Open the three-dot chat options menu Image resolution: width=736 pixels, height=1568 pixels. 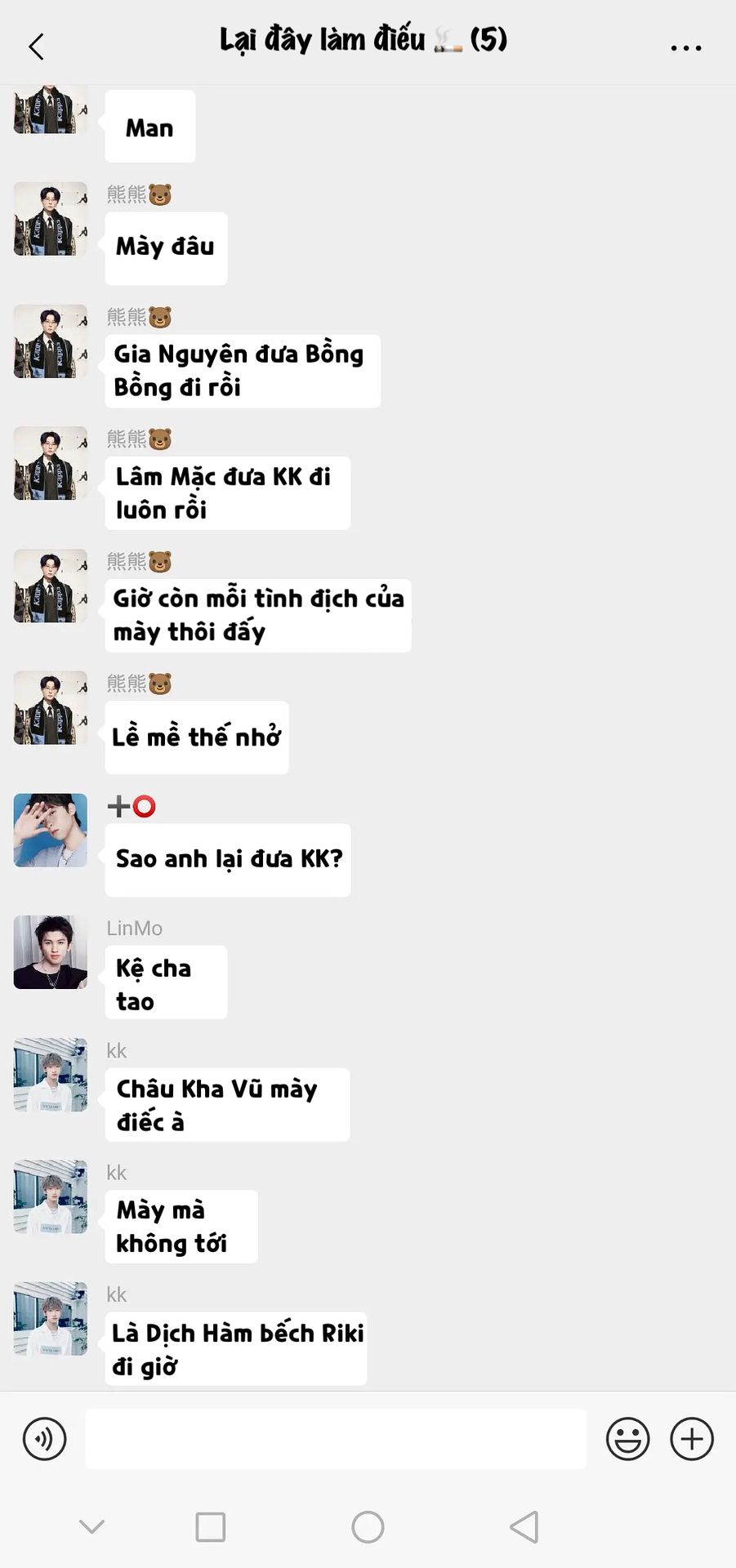pos(685,48)
